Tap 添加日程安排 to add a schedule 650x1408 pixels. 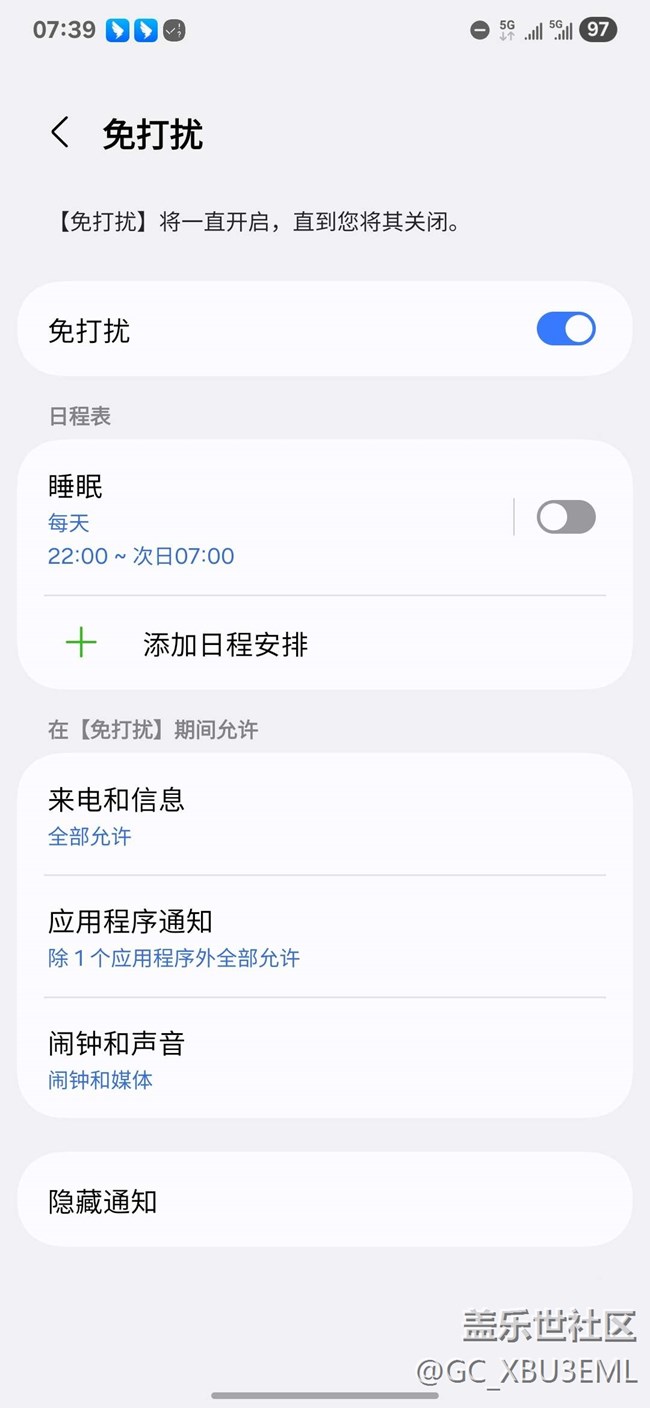pos(225,644)
